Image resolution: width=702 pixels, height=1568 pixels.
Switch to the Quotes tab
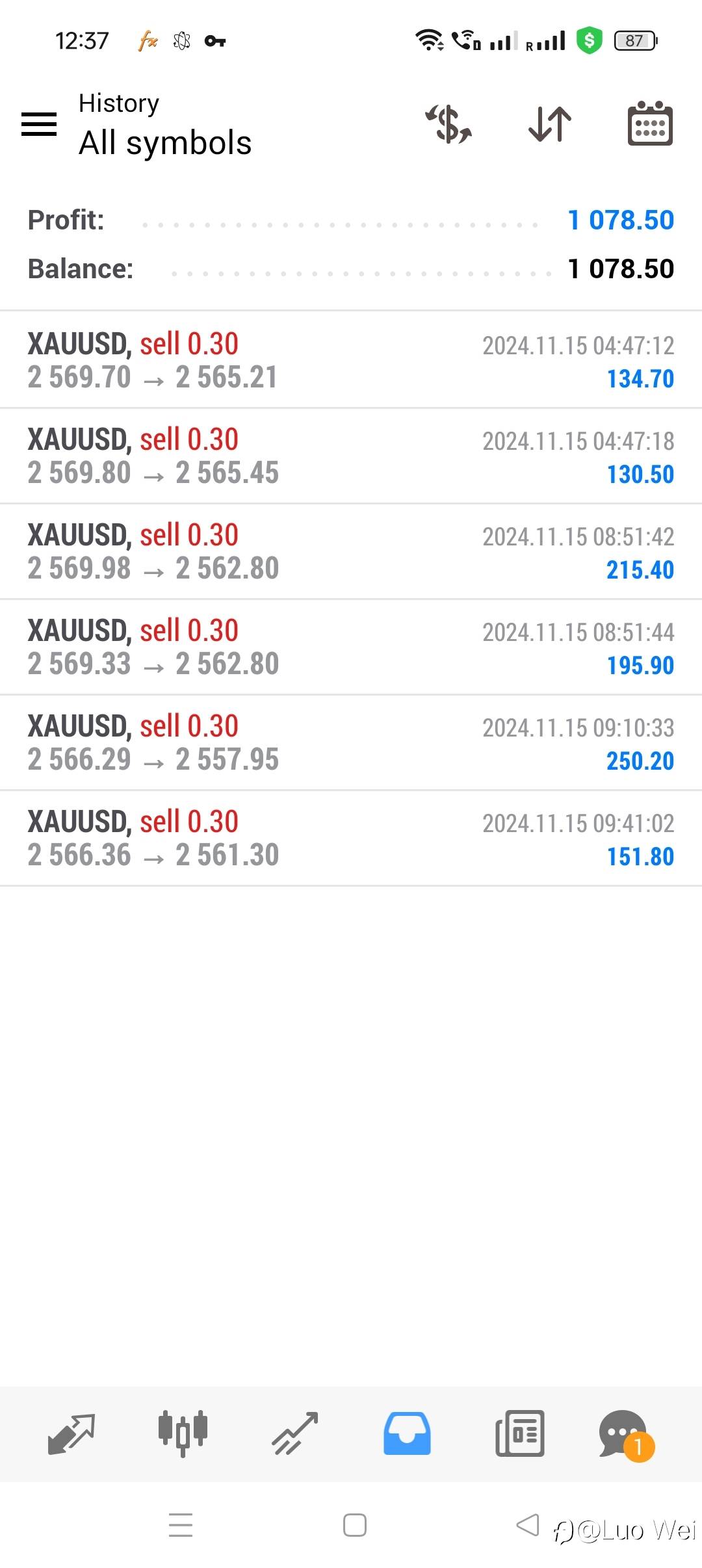(71, 1433)
